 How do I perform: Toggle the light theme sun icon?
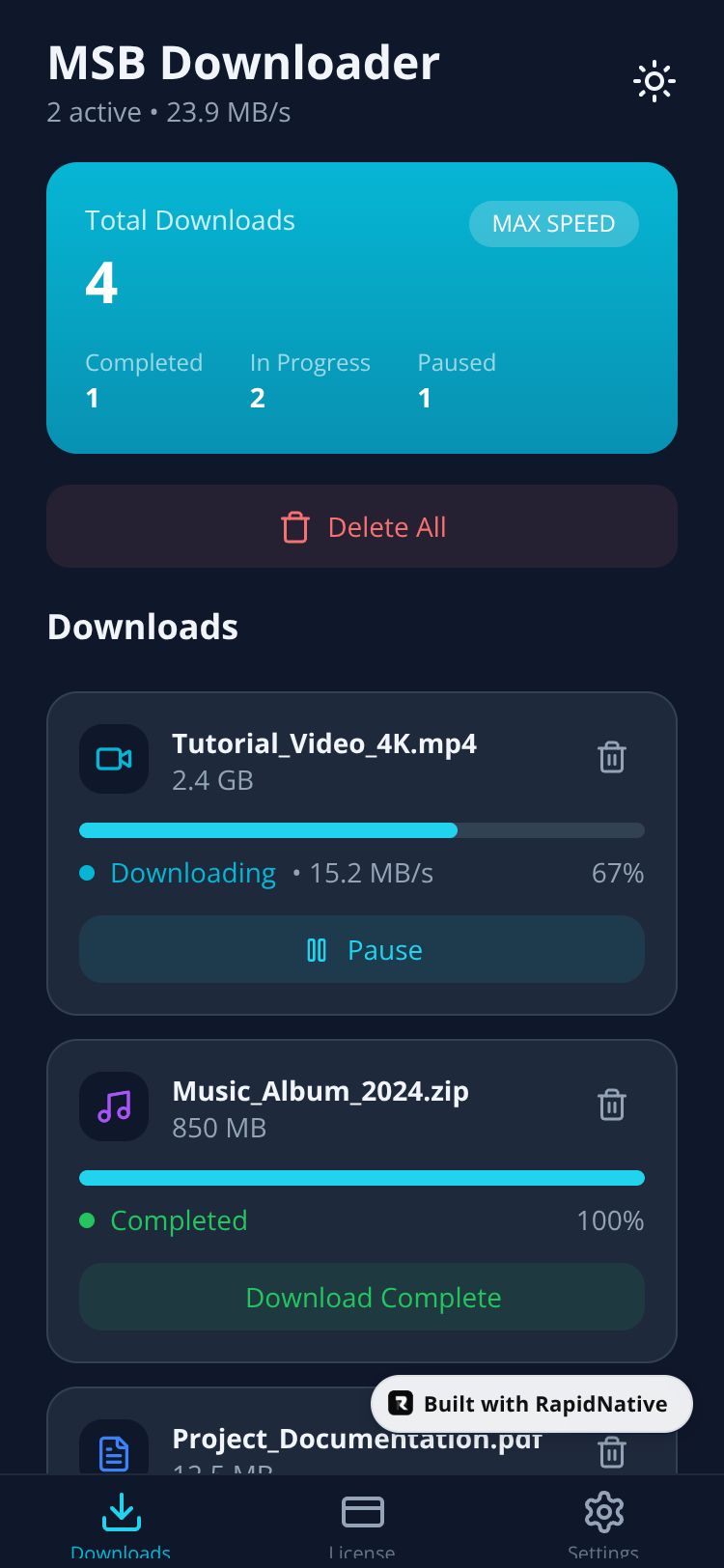click(x=654, y=82)
